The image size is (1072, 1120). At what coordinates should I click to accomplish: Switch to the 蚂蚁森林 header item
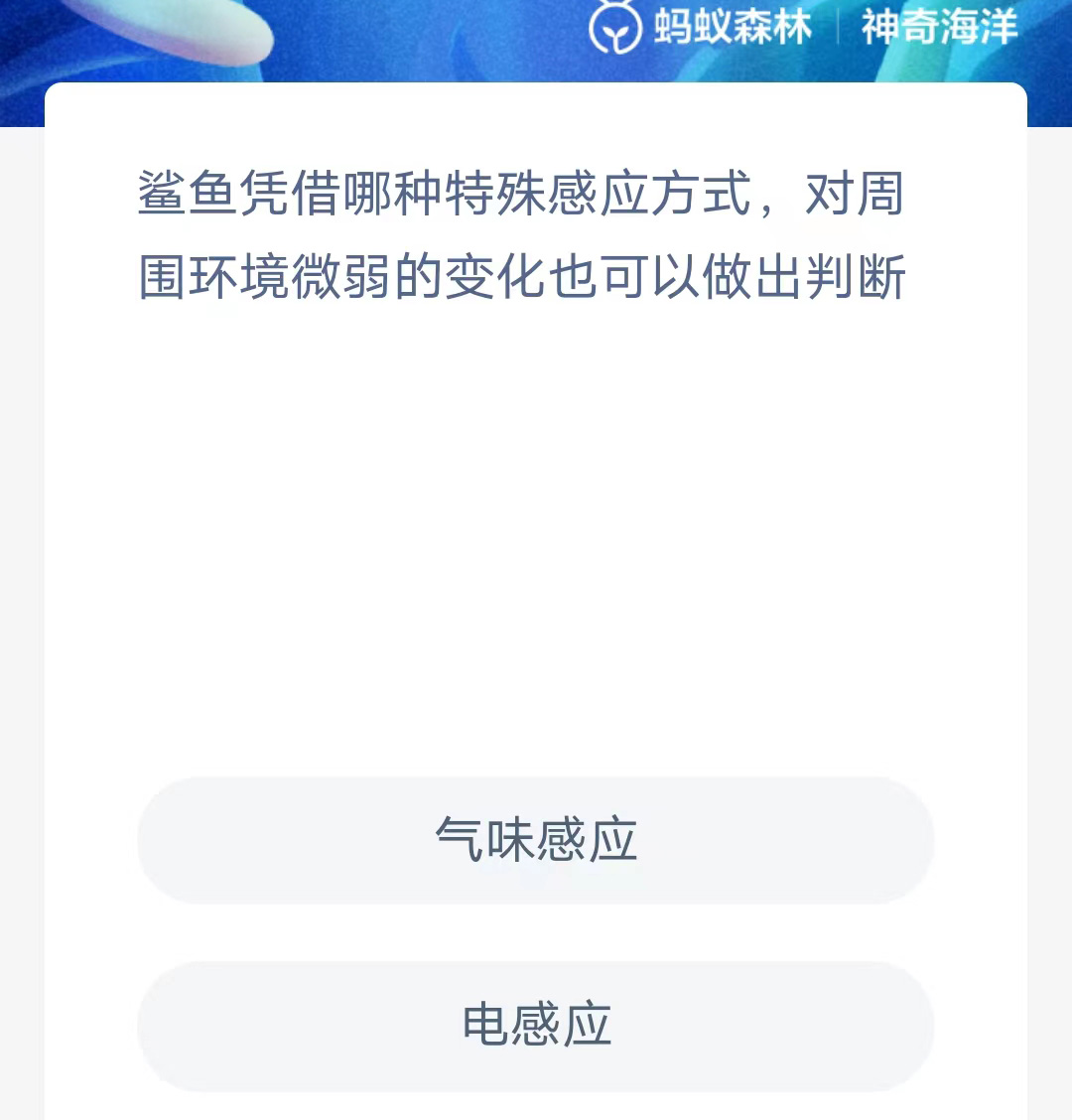[x=733, y=29]
